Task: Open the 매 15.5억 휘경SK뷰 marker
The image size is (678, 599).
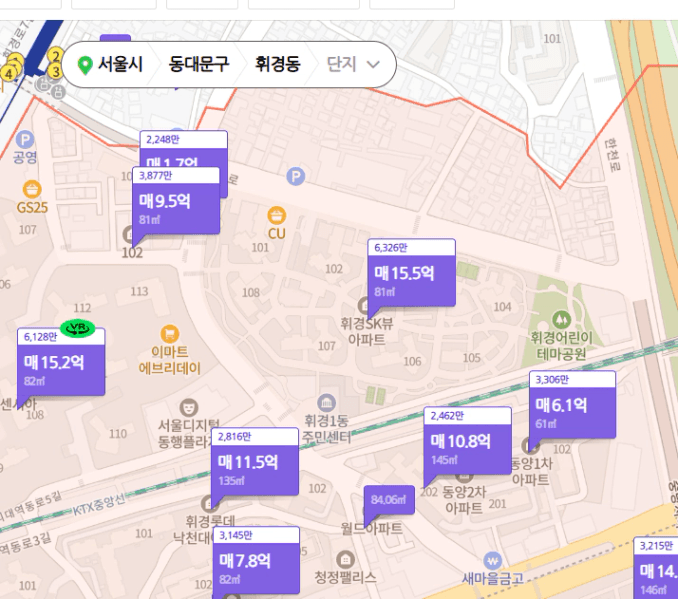Action: [x=411, y=272]
